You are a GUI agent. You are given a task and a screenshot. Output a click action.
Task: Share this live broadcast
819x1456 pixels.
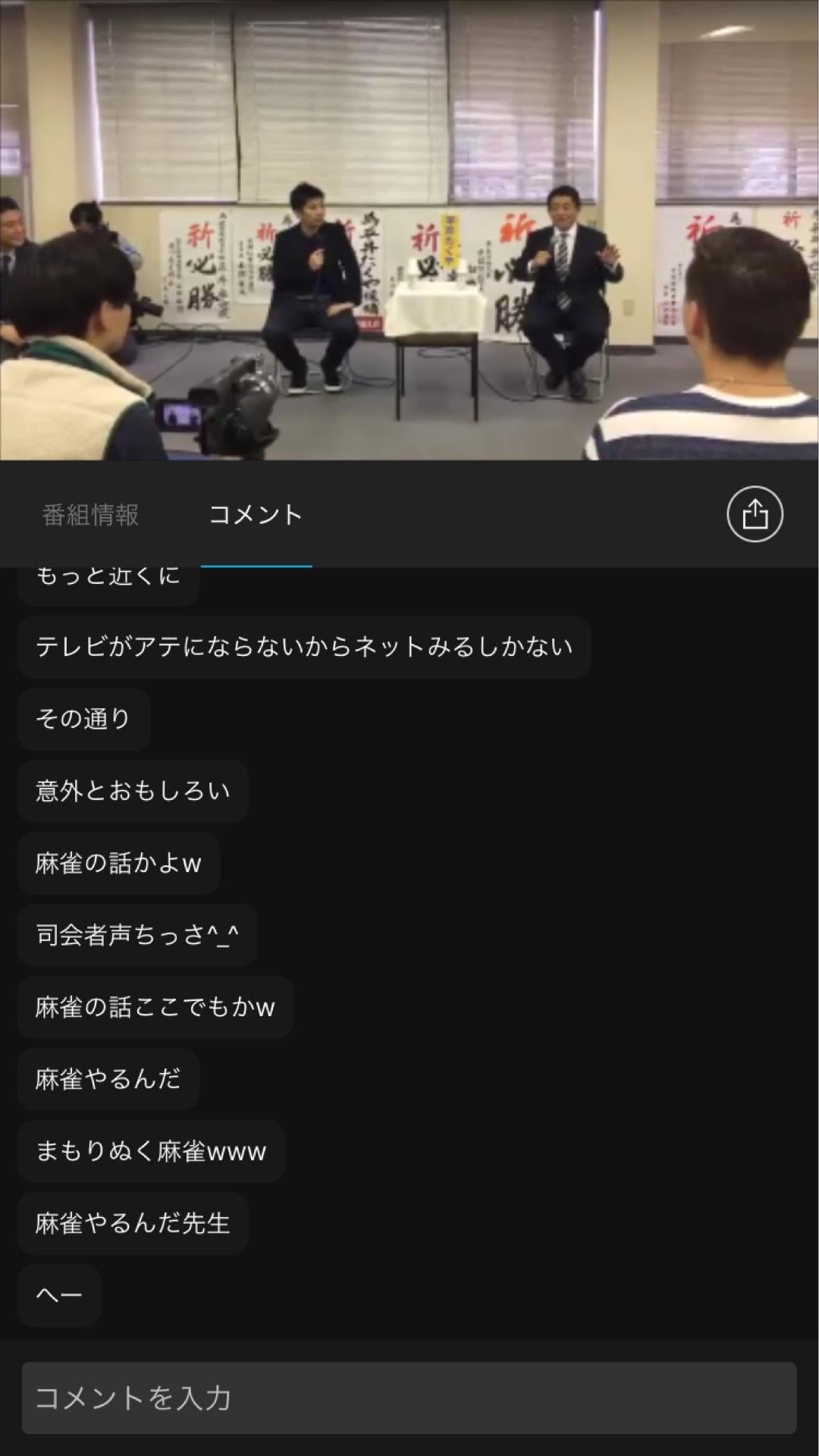point(755,514)
